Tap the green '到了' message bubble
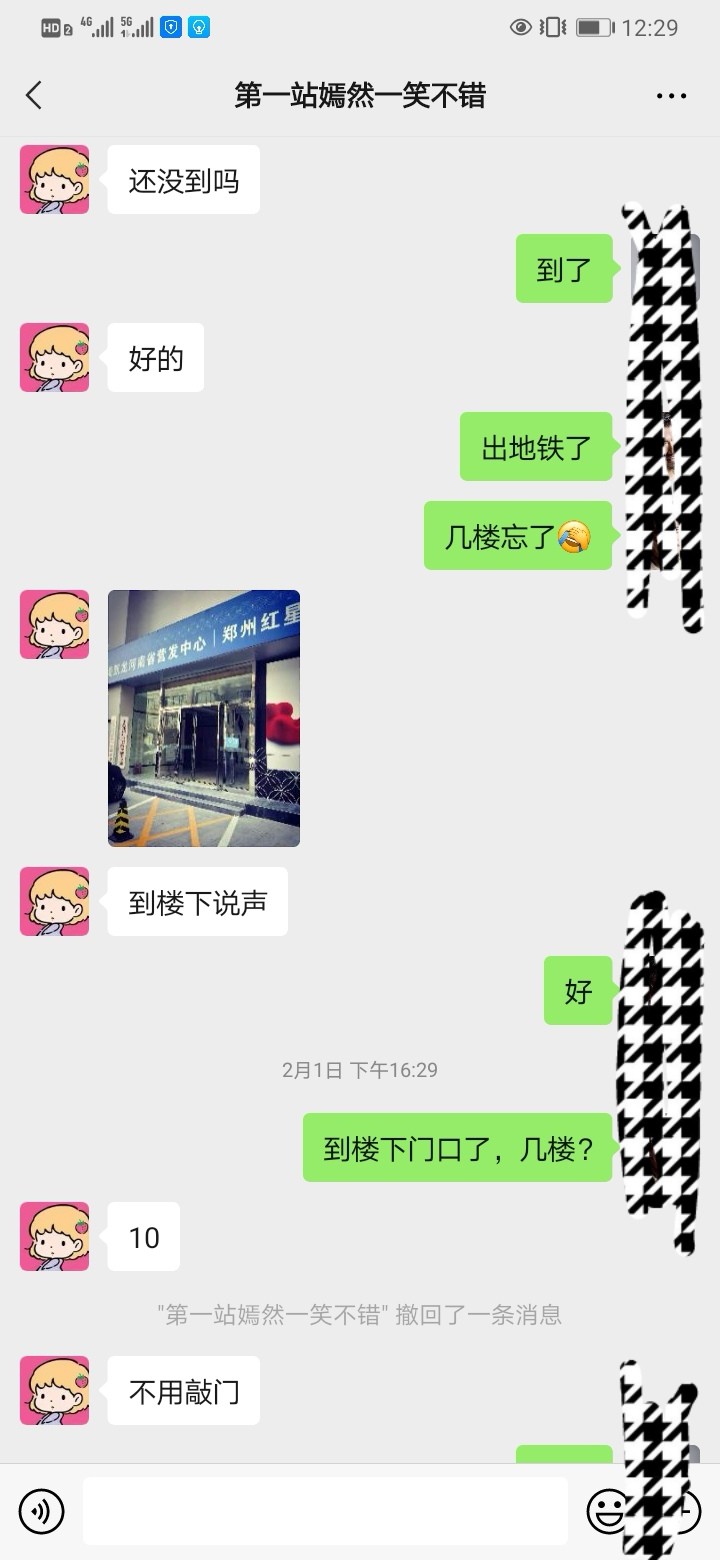720x1560 pixels. click(x=563, y=268)
